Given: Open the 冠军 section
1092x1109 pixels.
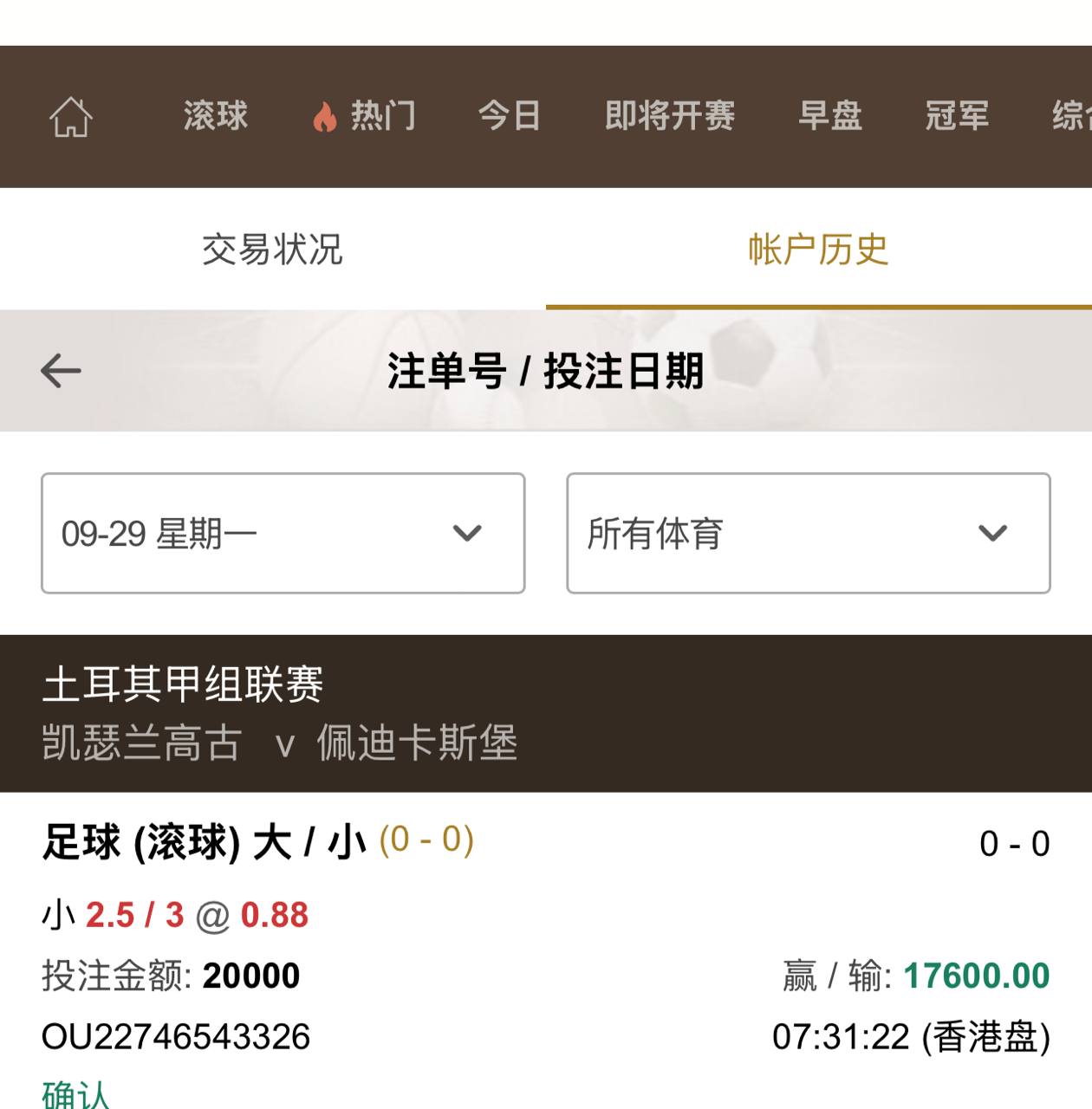Looking at the screenshot, I should coord(957,116).
